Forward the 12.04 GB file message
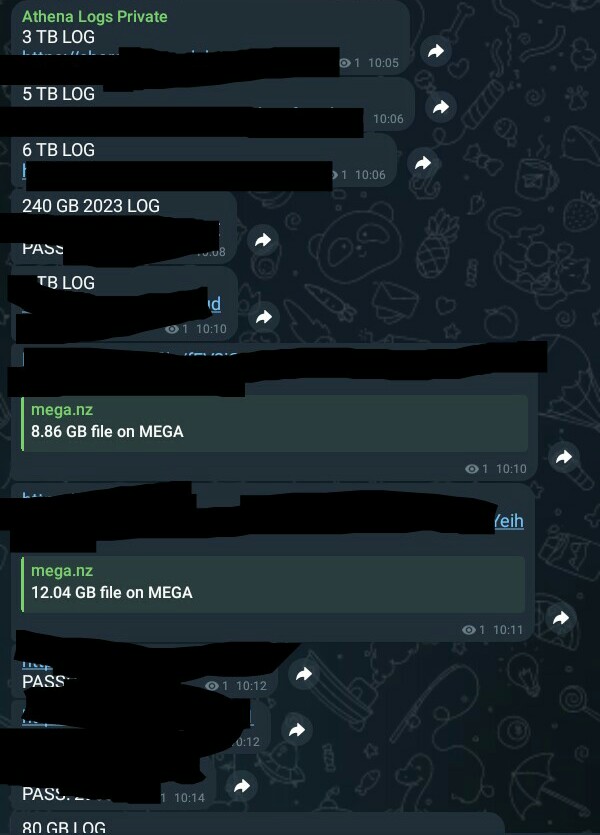600x835 pixels. pos(561,619)
